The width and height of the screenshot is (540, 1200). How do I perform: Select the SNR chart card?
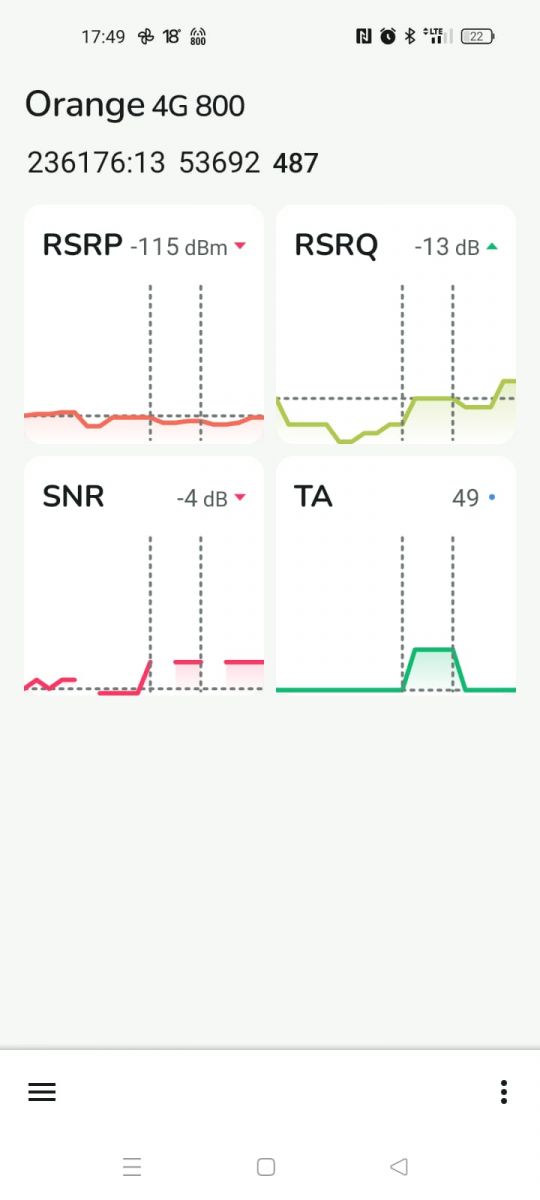click(x=144, y=577)
